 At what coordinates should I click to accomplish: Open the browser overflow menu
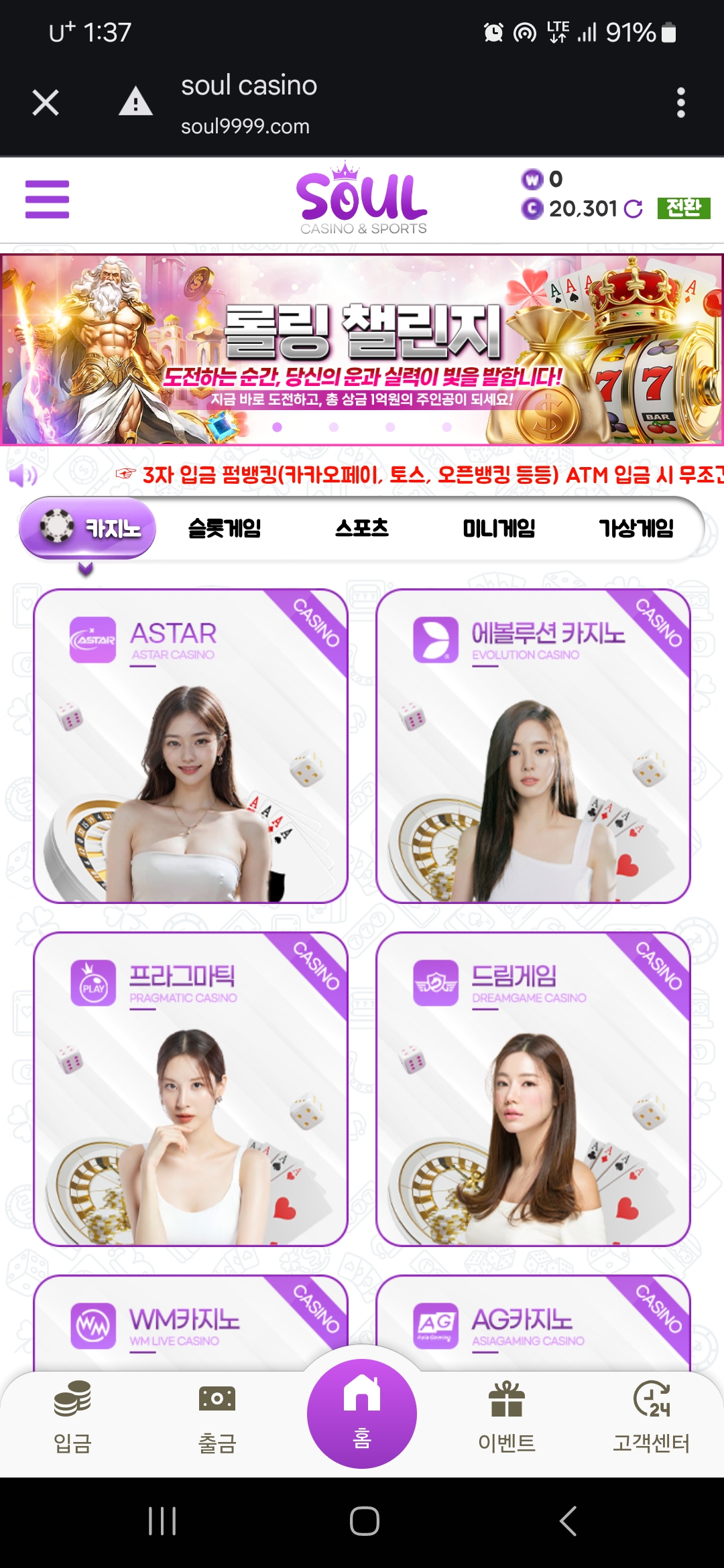coord(680,103)
